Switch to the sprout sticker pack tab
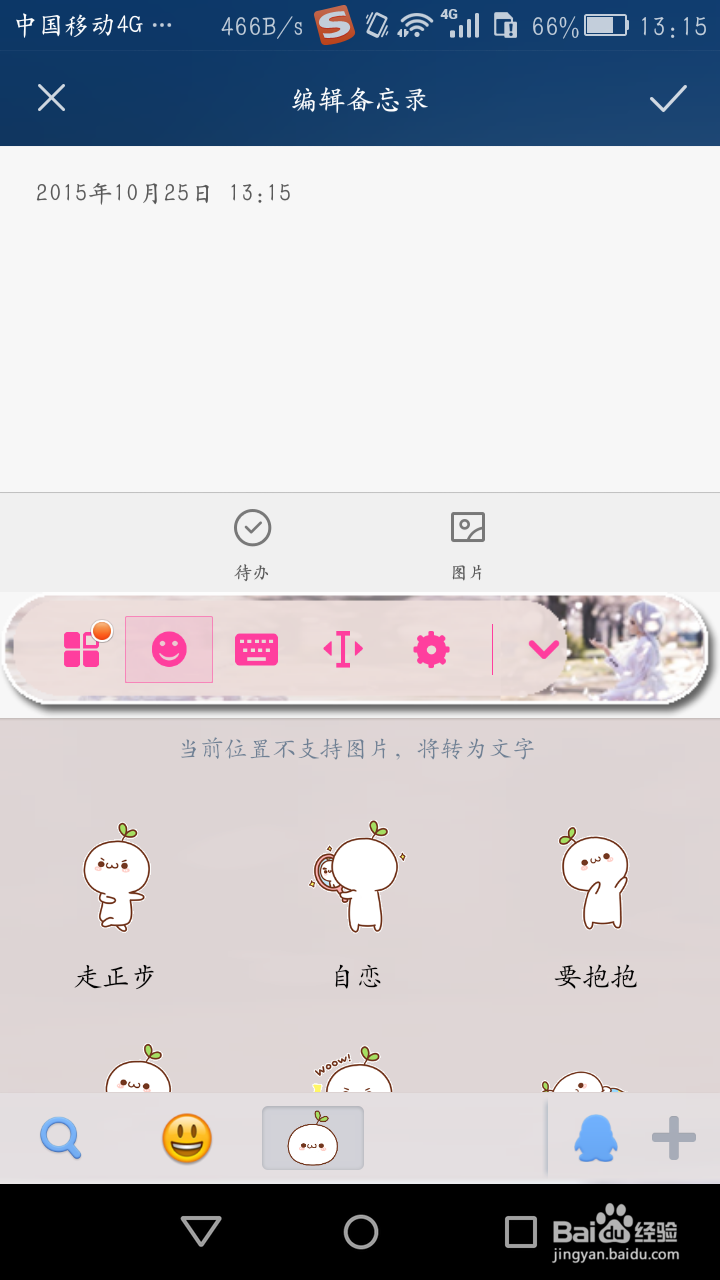 (310, 1137)
